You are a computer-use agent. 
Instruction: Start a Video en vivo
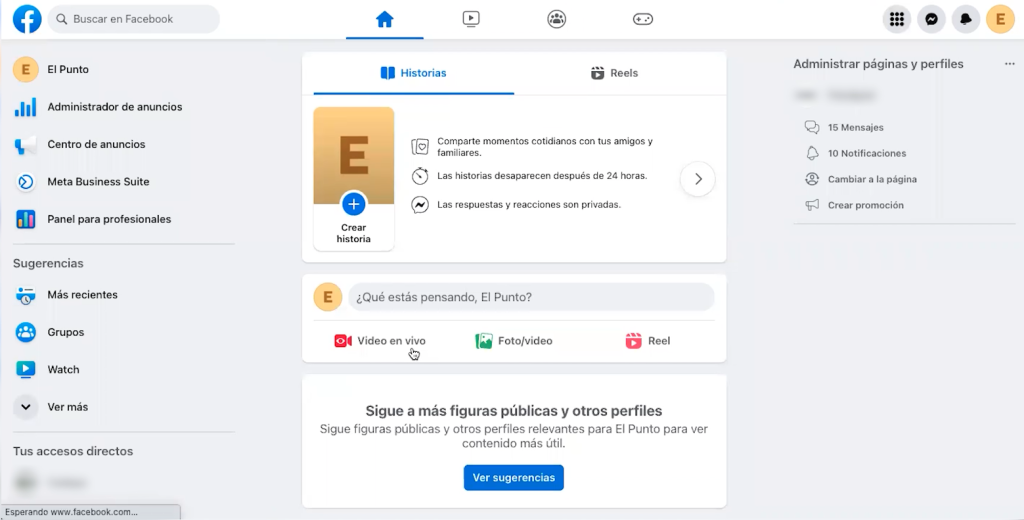pyautogui.click(x=380, y=341)
